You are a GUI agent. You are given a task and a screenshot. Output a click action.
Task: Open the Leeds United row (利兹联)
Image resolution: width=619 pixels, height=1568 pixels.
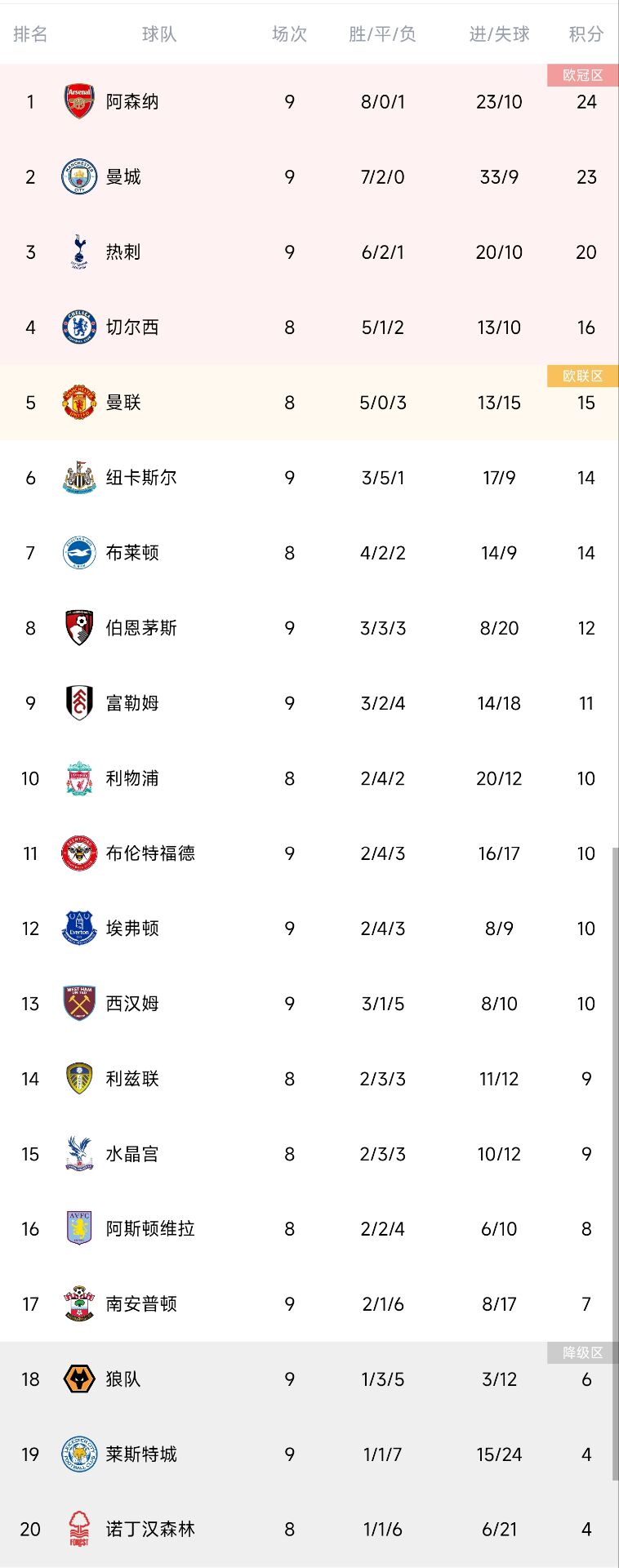coord(132,1079)
